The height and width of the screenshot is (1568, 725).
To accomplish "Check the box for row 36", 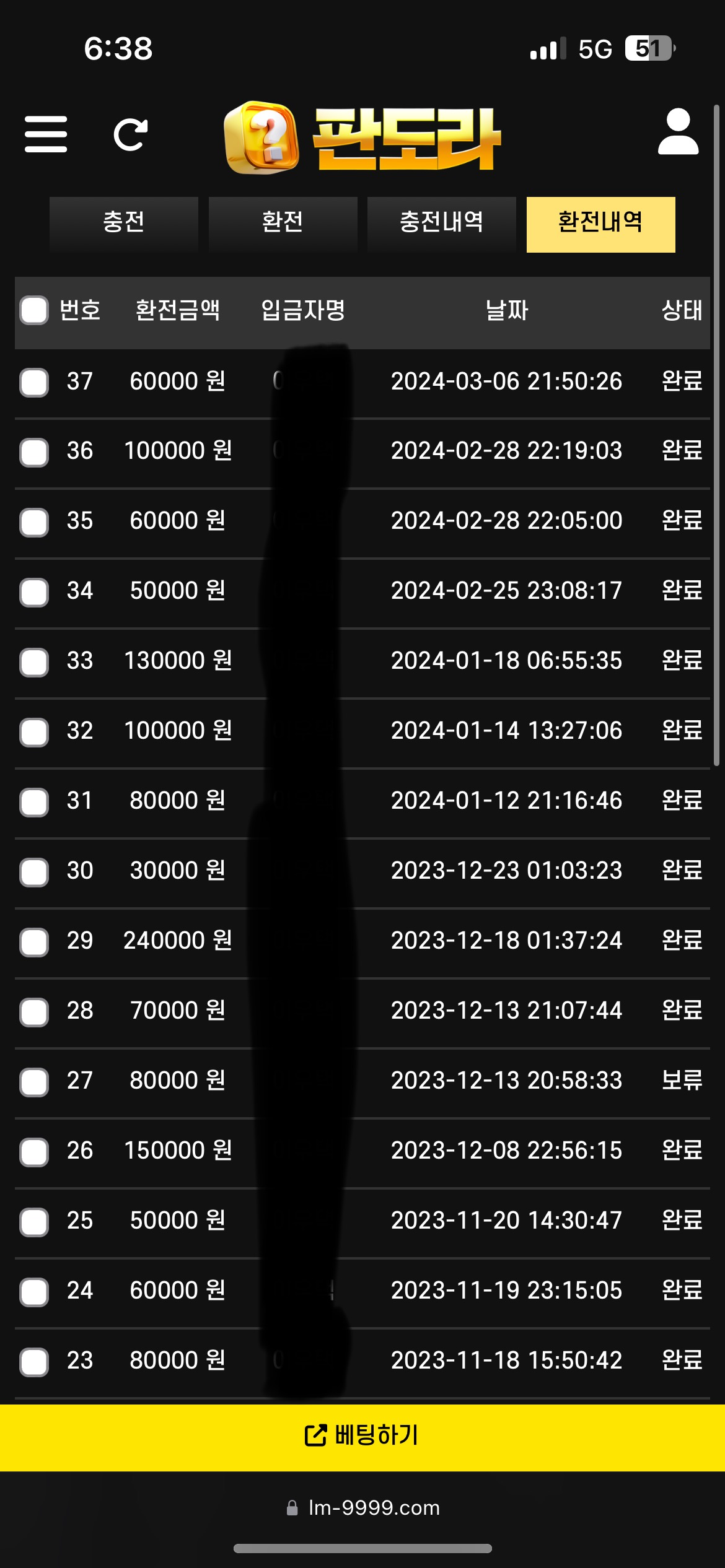I will [34, 452].
